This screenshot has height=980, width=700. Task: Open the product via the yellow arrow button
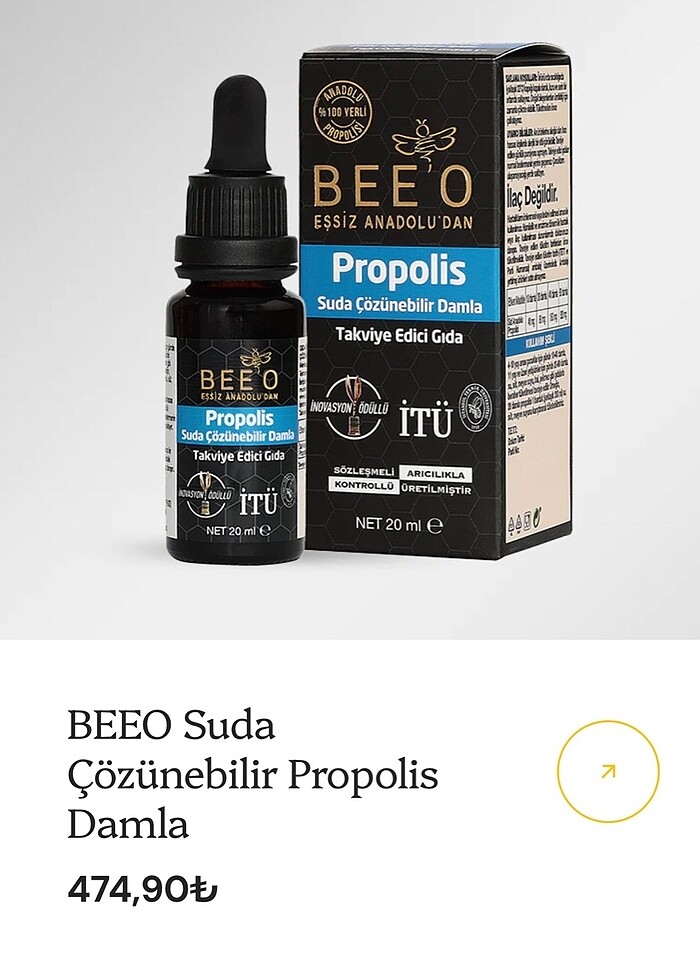[x=608, y=771]
